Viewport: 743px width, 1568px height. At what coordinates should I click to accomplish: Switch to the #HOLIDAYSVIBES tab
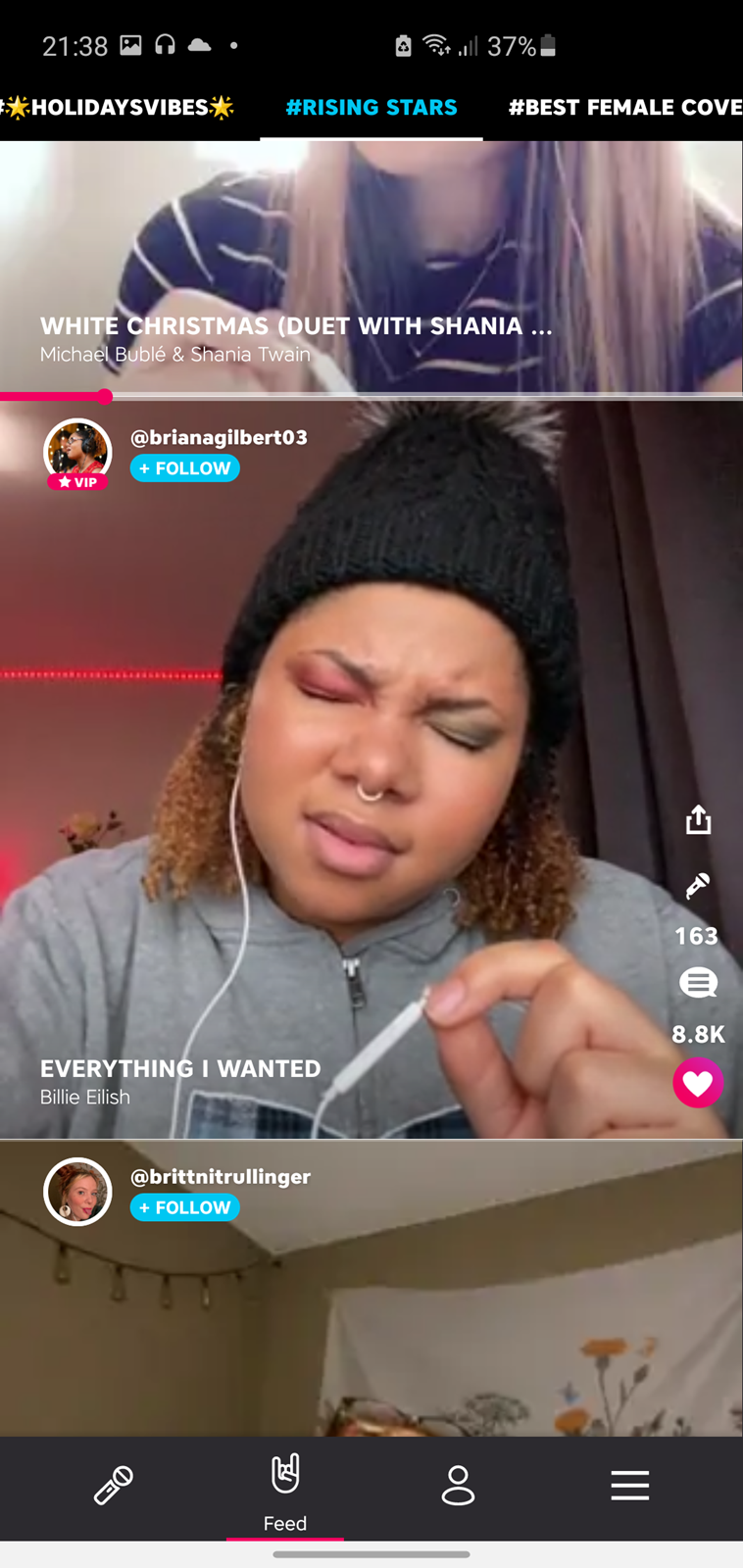coord(118,107)
